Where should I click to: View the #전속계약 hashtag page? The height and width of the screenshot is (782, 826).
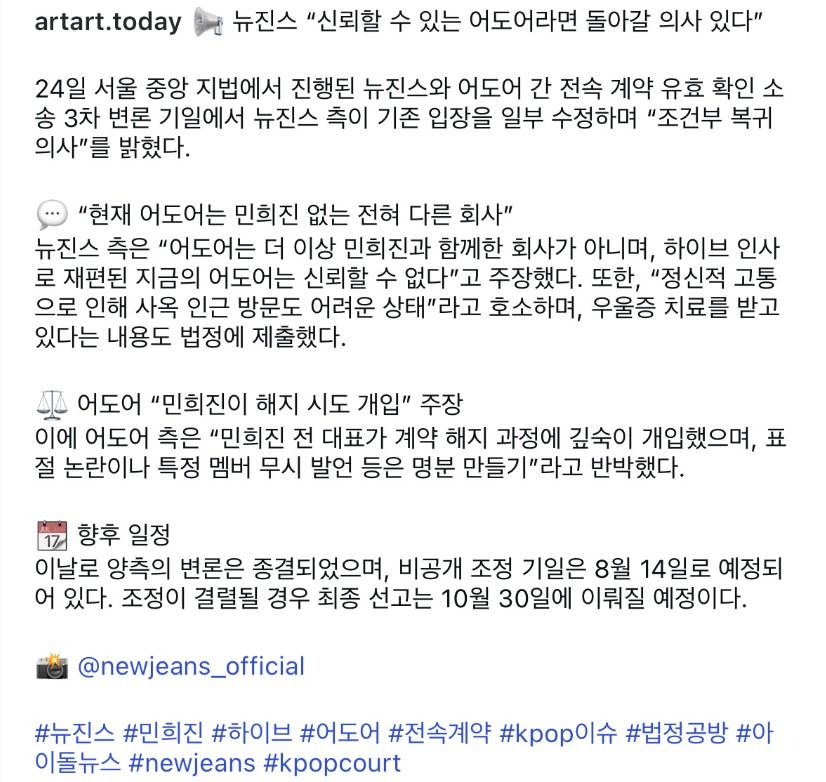[440, 734]
